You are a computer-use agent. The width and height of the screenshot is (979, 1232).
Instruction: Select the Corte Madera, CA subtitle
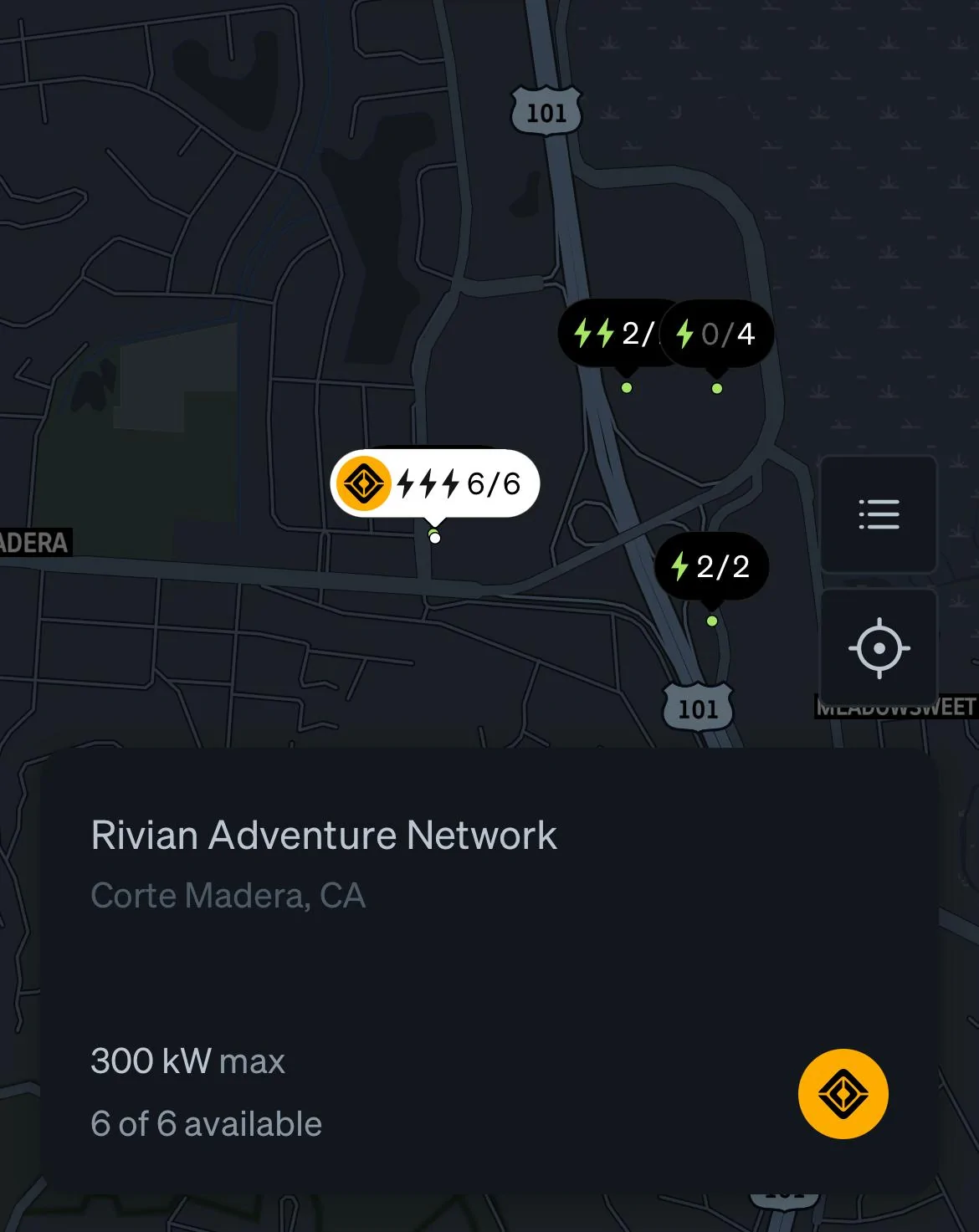(x=228, y=895)
